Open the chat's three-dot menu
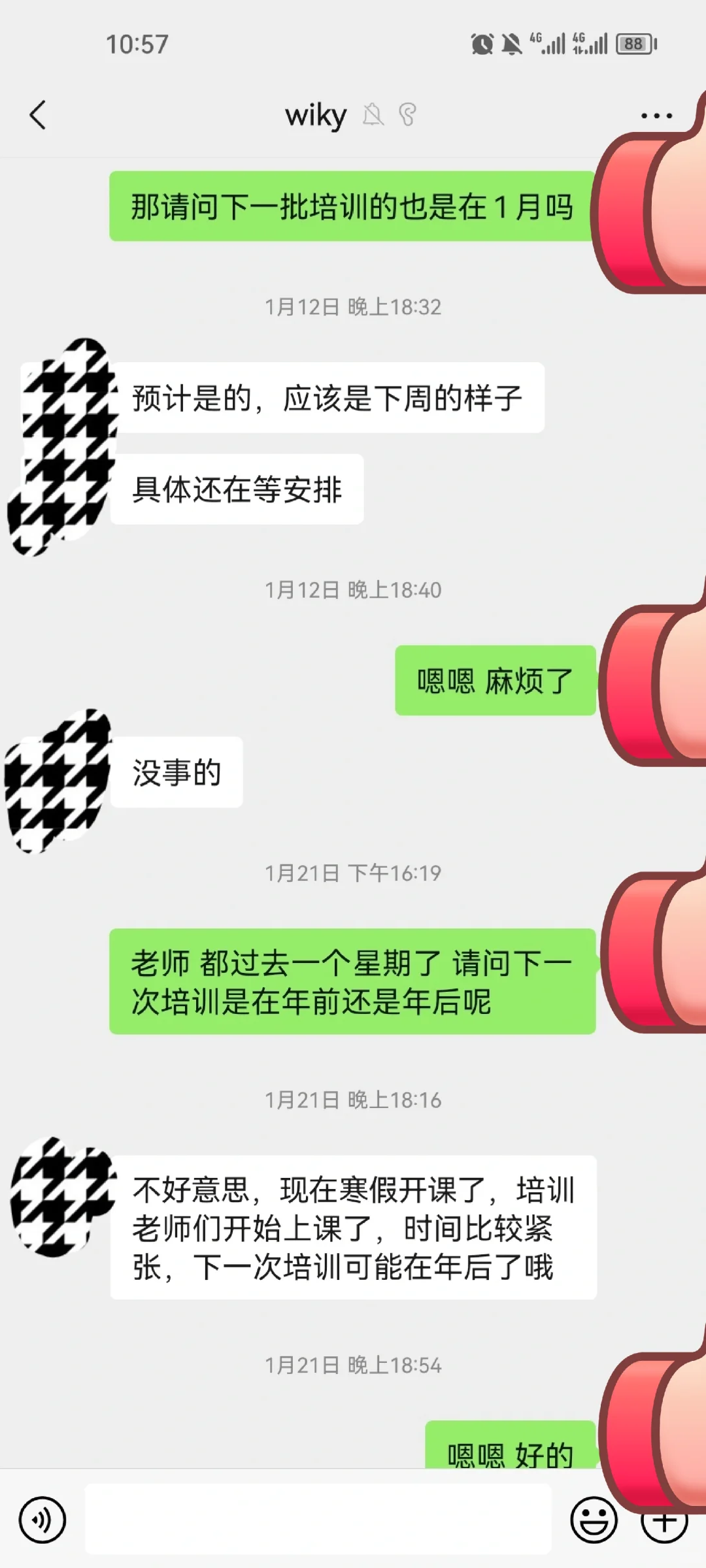 pyautogui.click(x=656, y=116)
